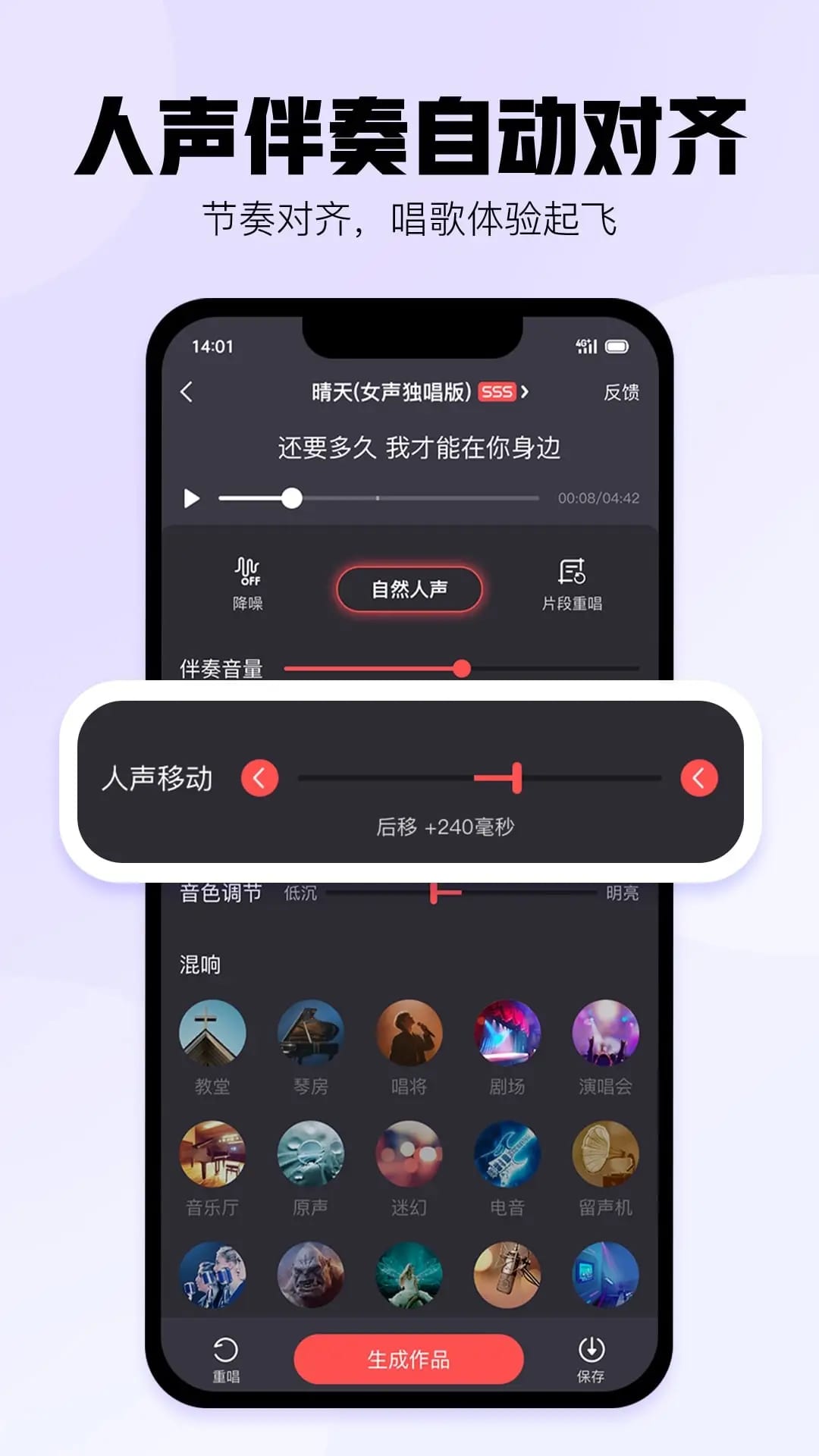The width and height of the screenshot is (819, 1456).
Task: Select the 自然人声 natural vocal mode
Action: point(409,588)
